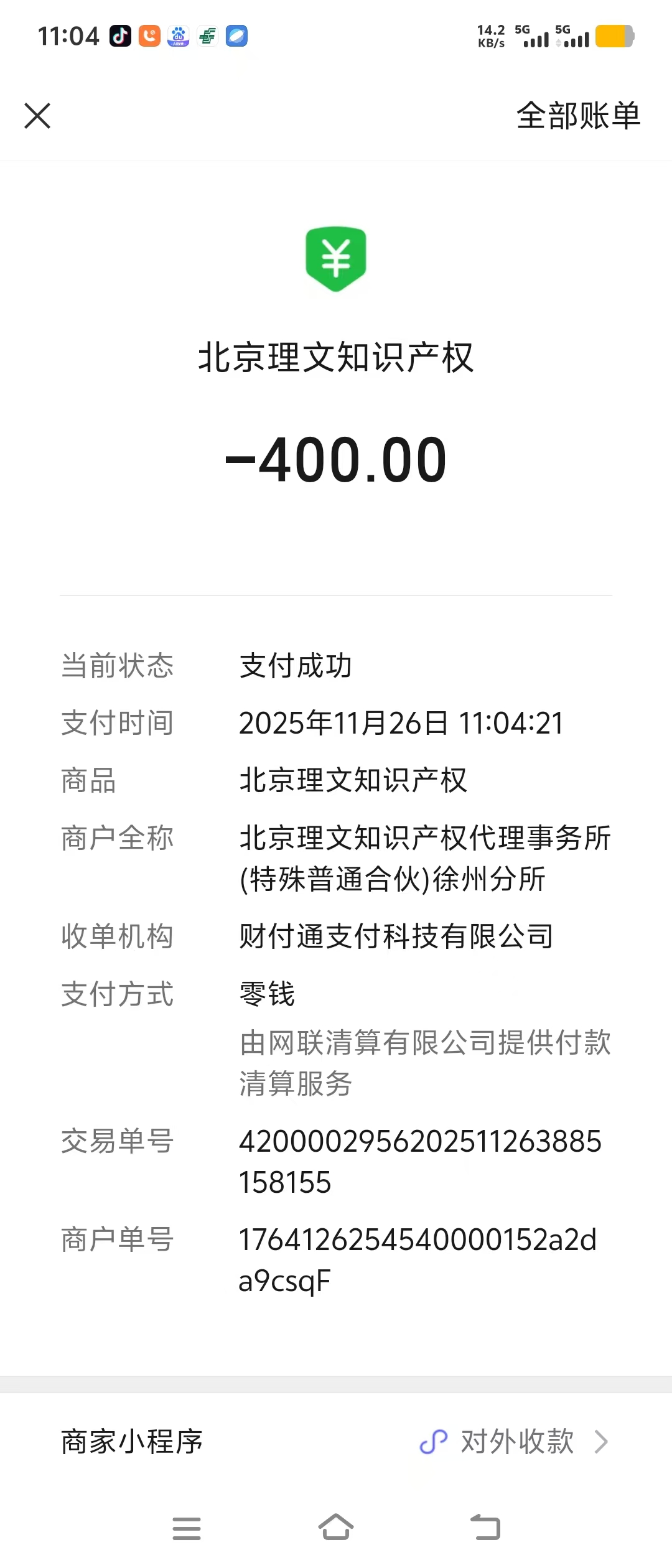Open 全部账单 to view all bills
This screenshot has height=1568, width=672.
(578, 116)
